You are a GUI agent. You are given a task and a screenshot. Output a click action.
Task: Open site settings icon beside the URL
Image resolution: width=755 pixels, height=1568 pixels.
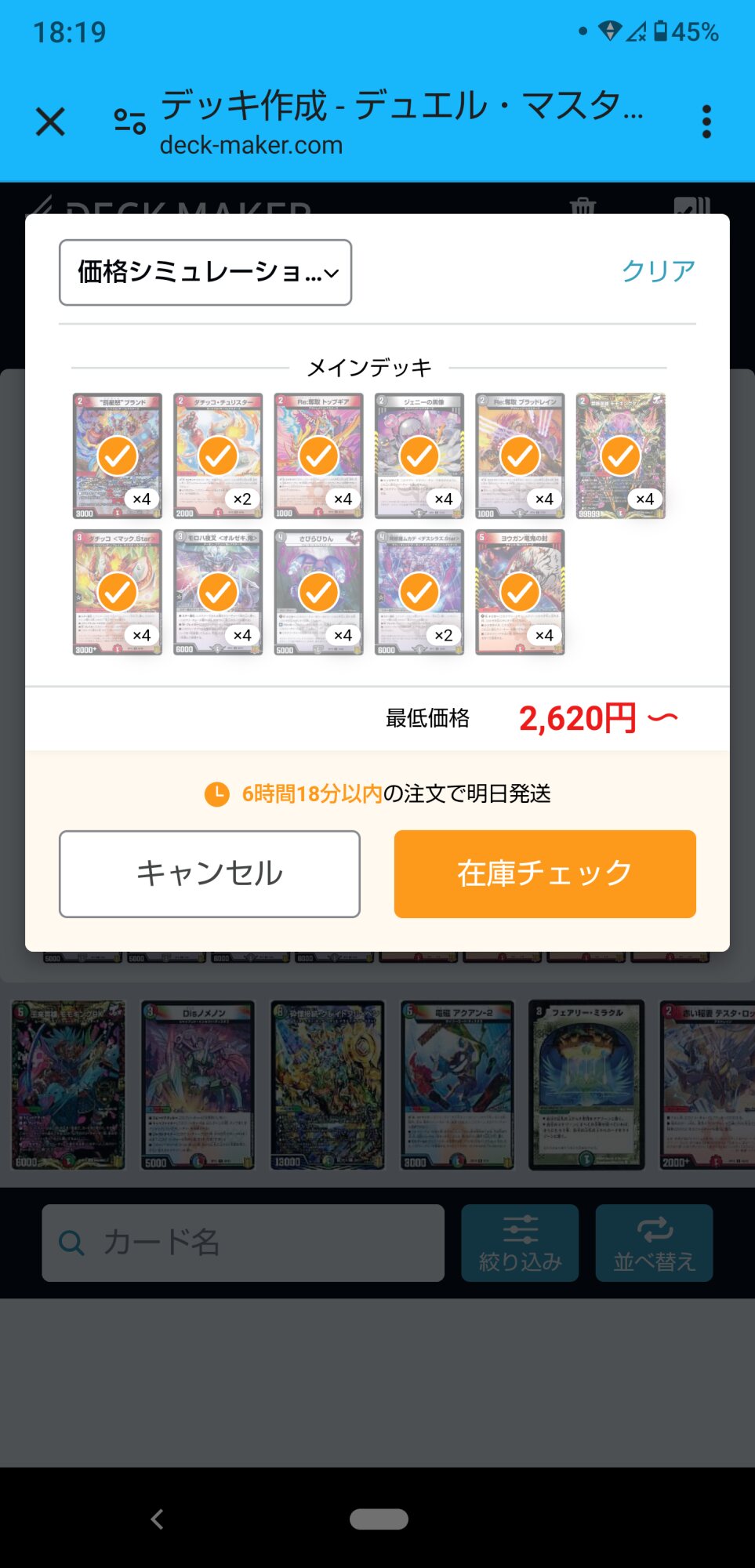point(129,121)
